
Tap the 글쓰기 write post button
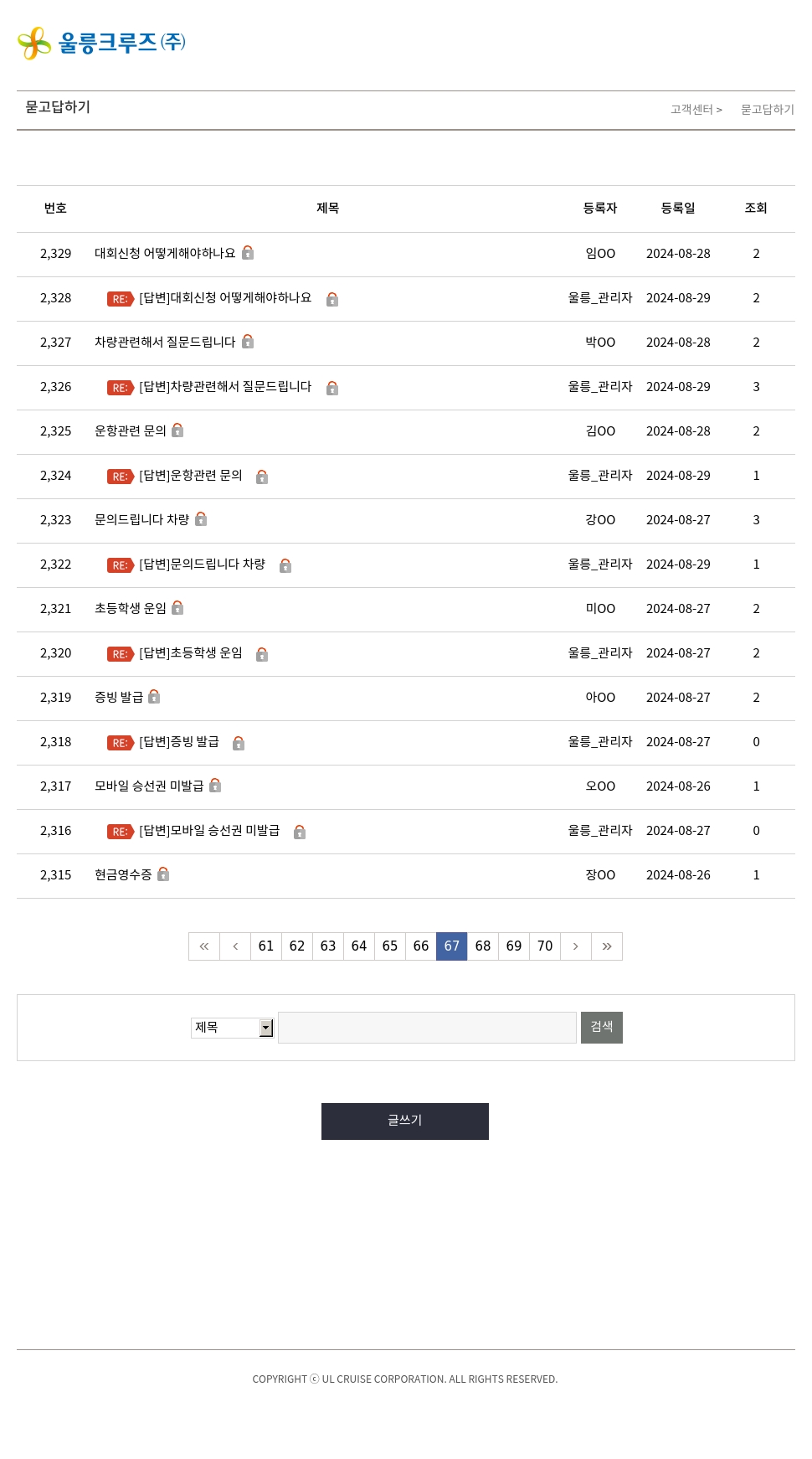click(x=405, y=1121)
